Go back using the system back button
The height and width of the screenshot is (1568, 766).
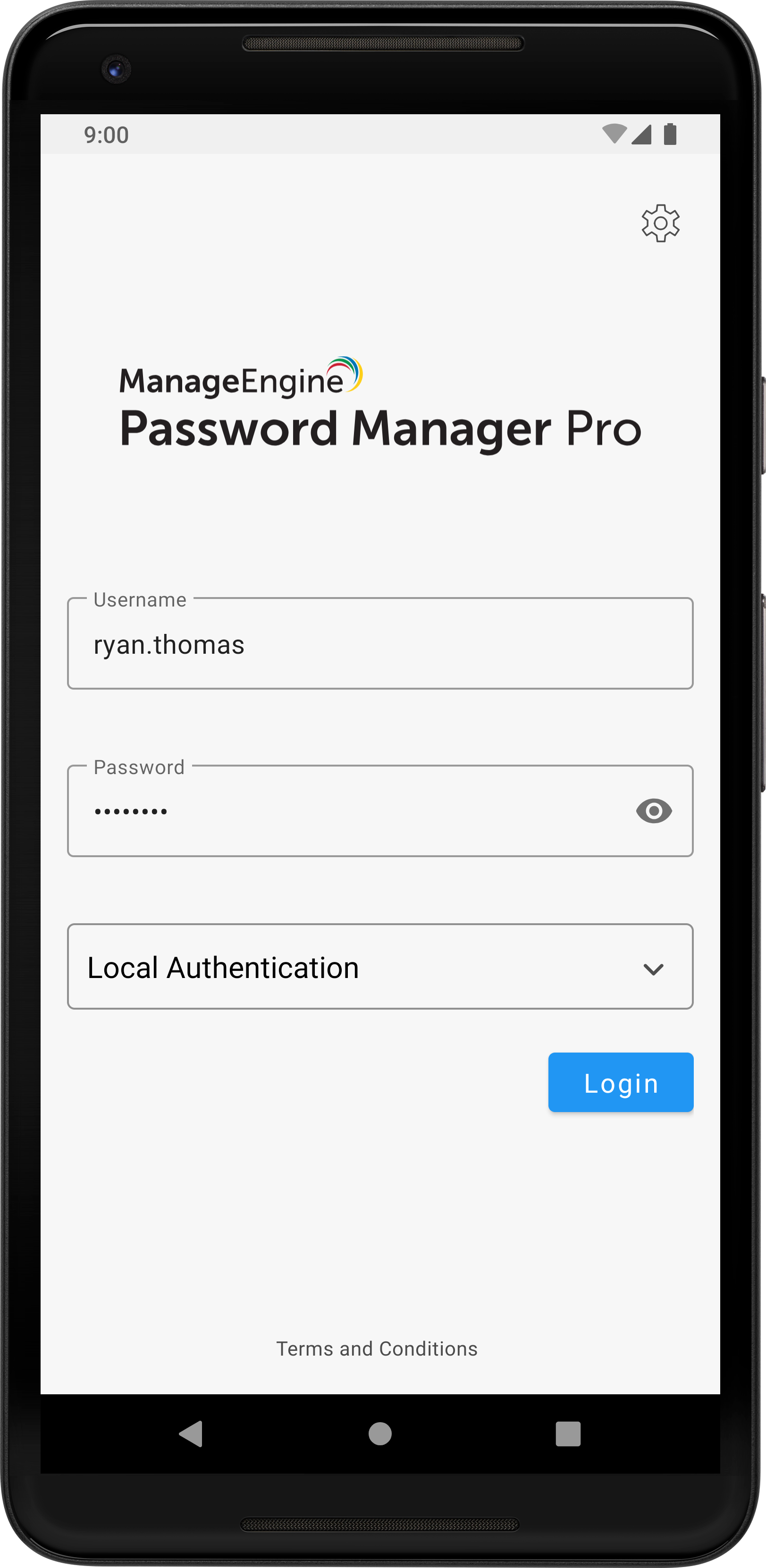191,1433
